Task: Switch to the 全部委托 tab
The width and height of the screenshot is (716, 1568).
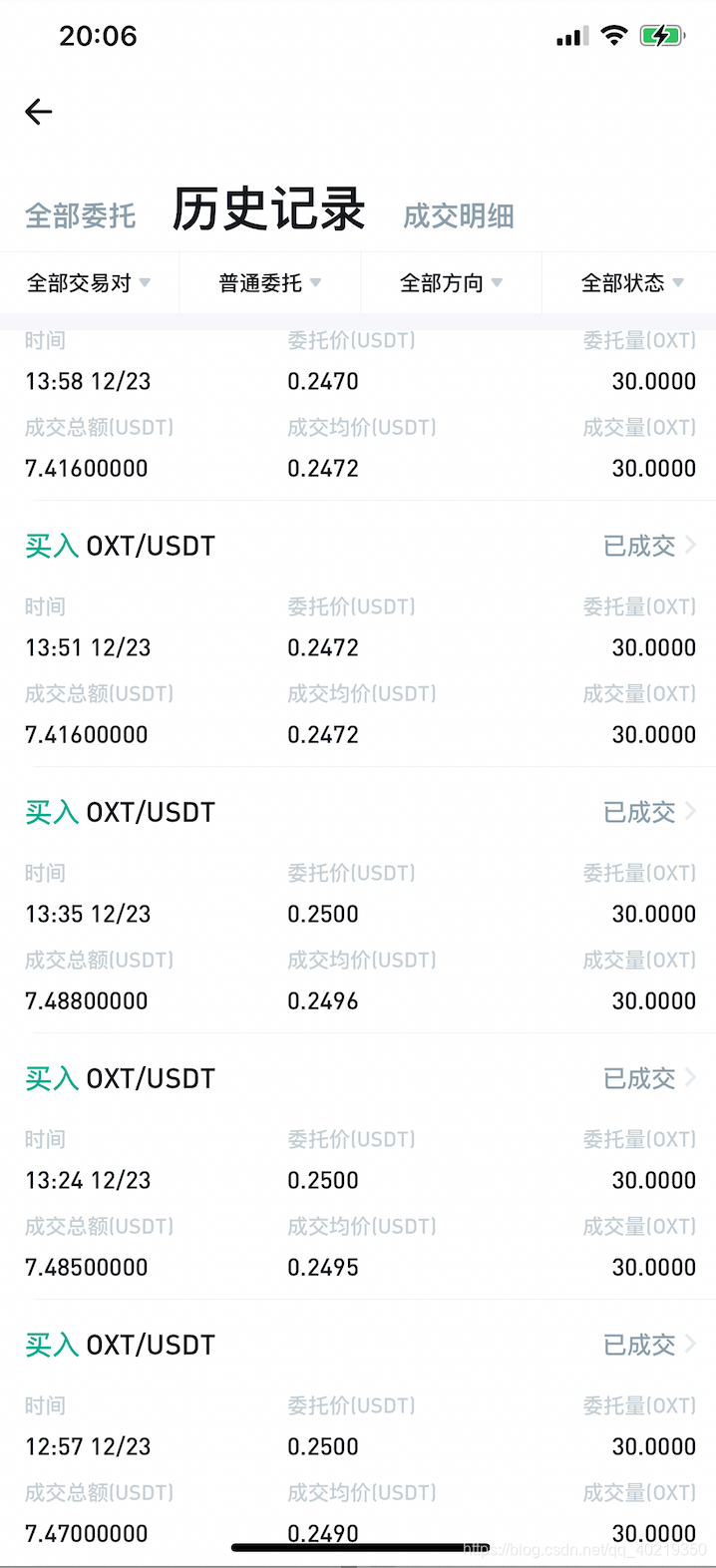Action: tap(80, 215)
